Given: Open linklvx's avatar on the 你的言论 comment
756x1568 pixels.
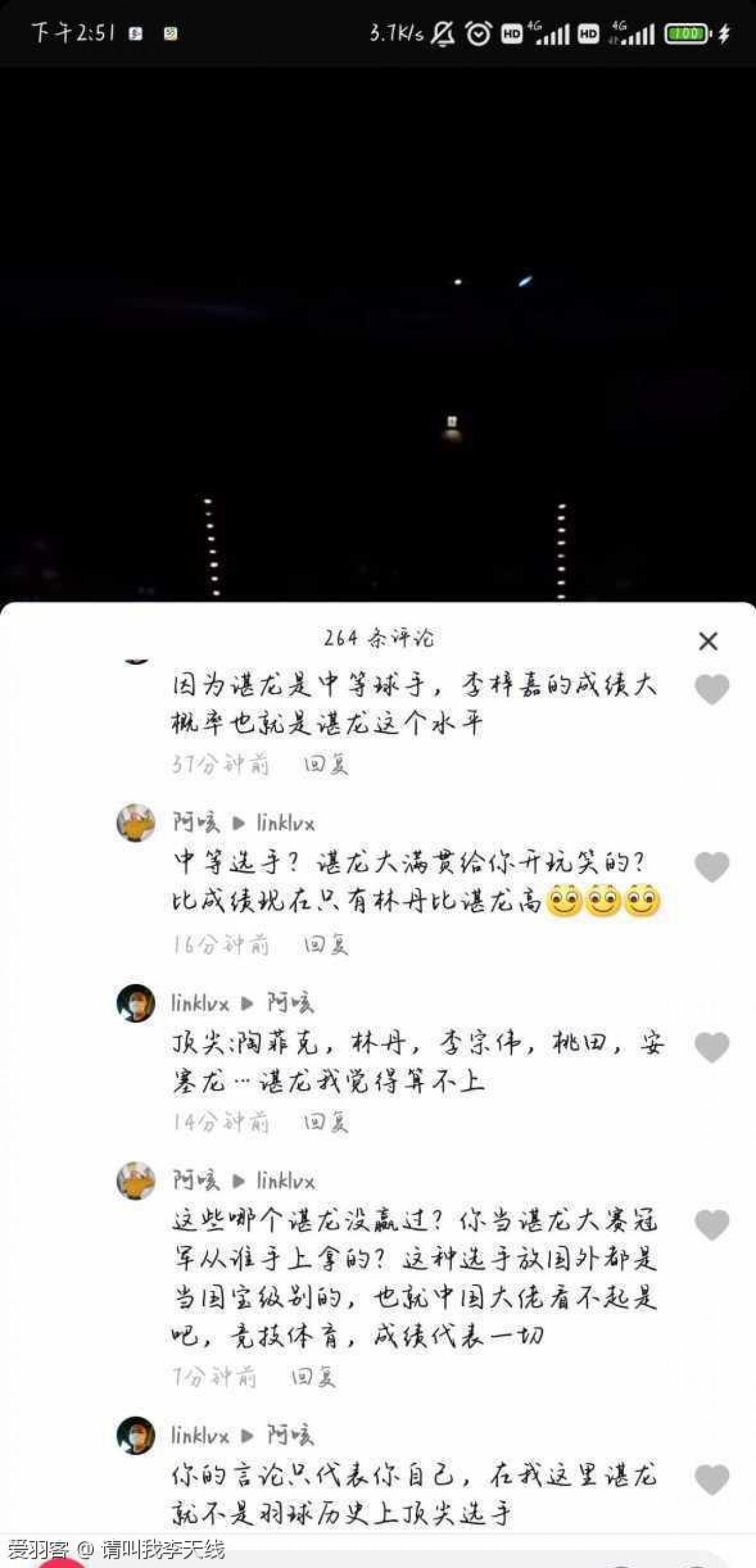Looking at the screenshot, I should pos(135,1435).
